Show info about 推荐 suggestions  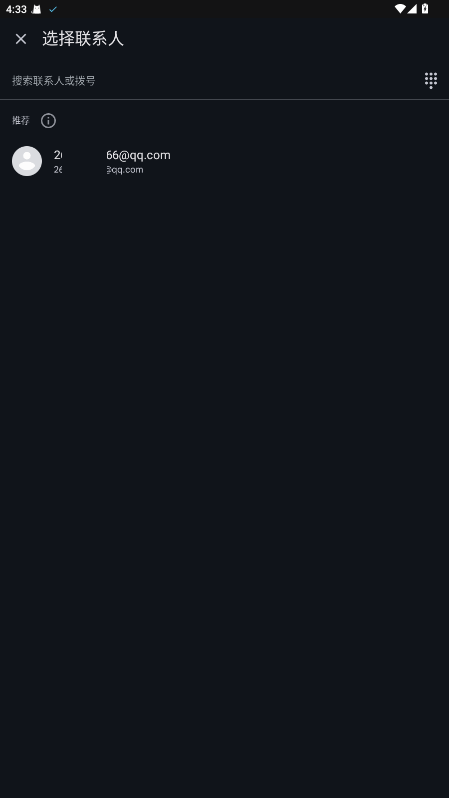48,121
